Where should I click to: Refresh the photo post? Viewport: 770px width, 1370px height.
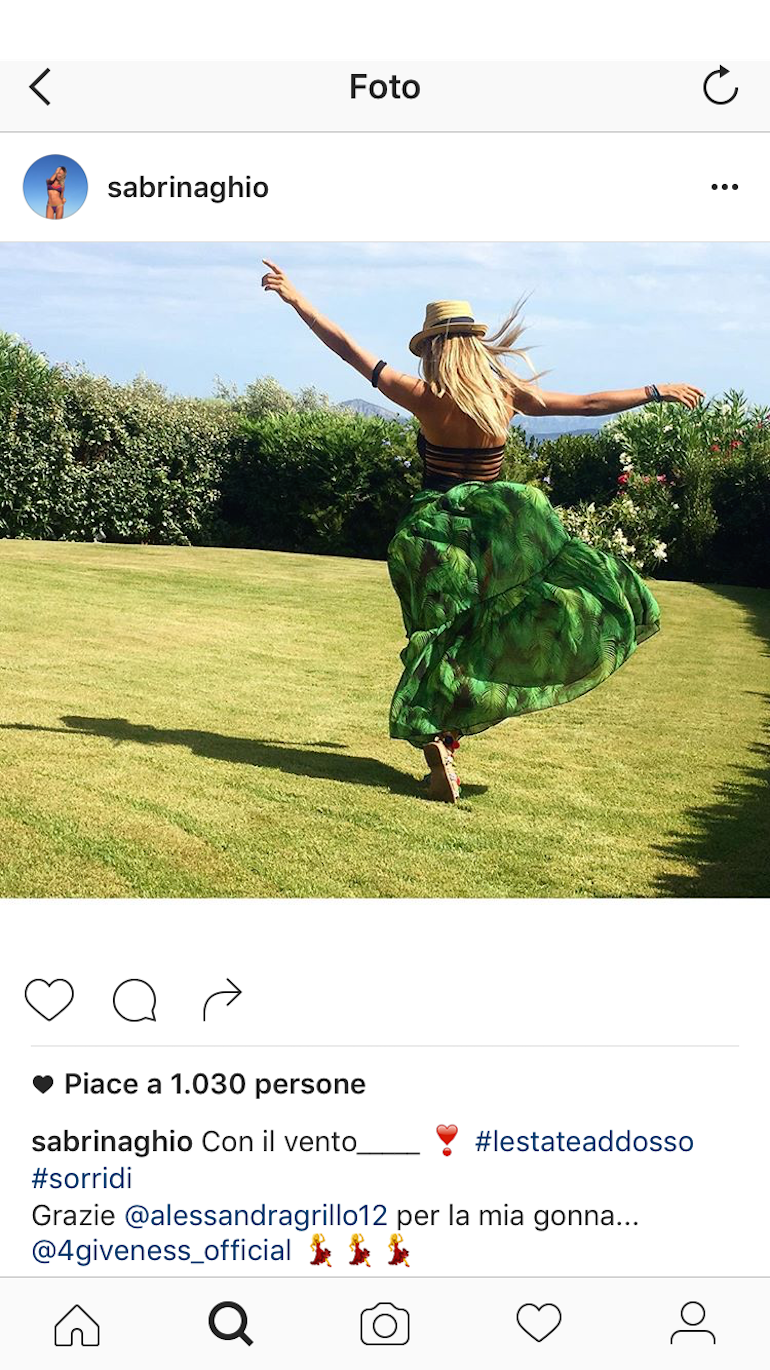click(720, 87)
